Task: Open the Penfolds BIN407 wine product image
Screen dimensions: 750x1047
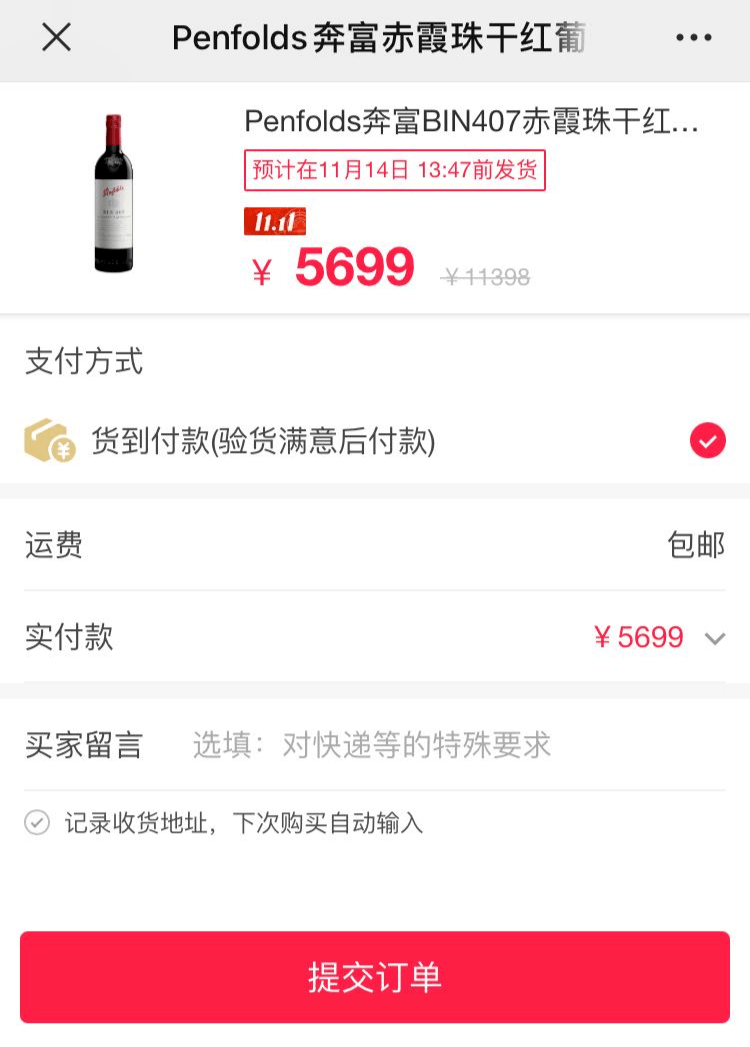Action: tap(114, 193)
